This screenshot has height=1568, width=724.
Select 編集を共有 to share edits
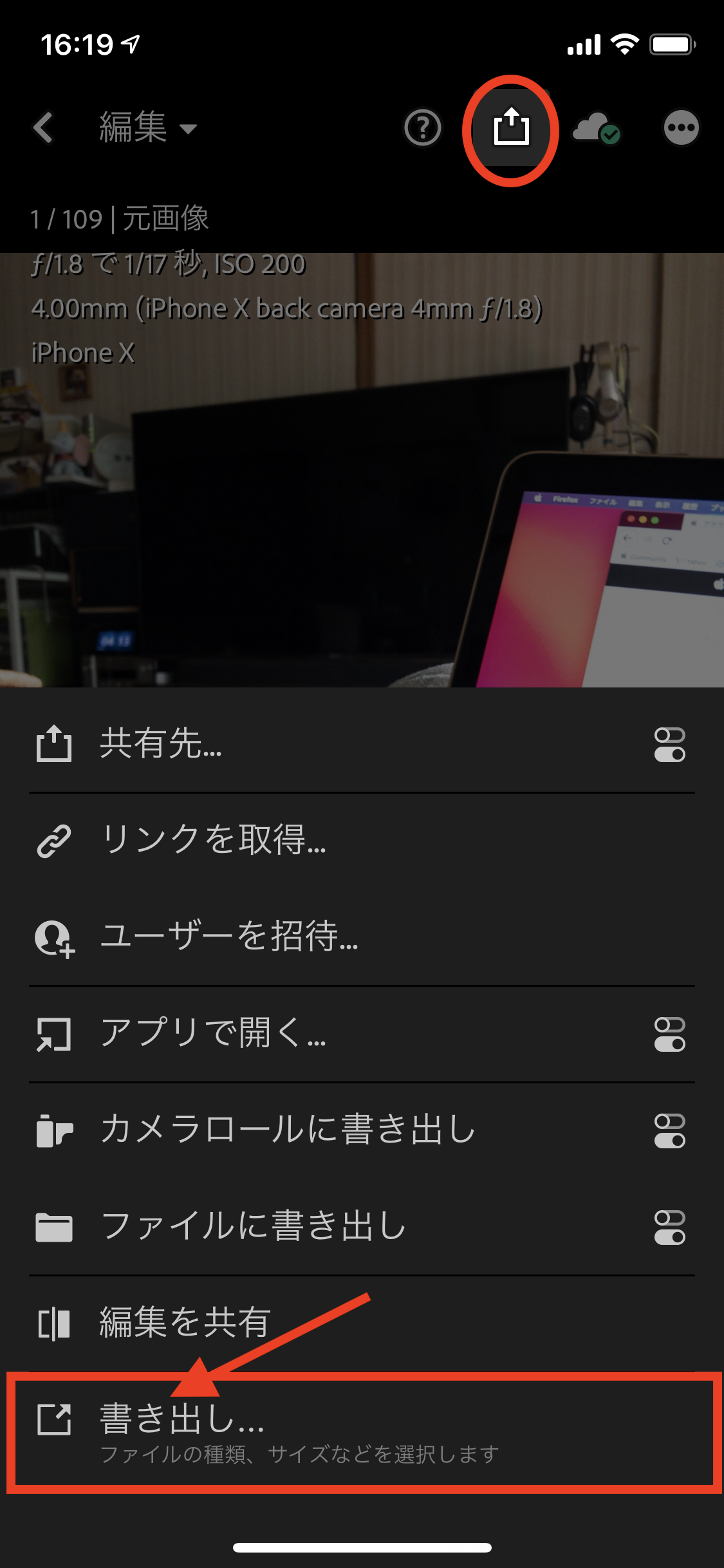point(184,1323)
